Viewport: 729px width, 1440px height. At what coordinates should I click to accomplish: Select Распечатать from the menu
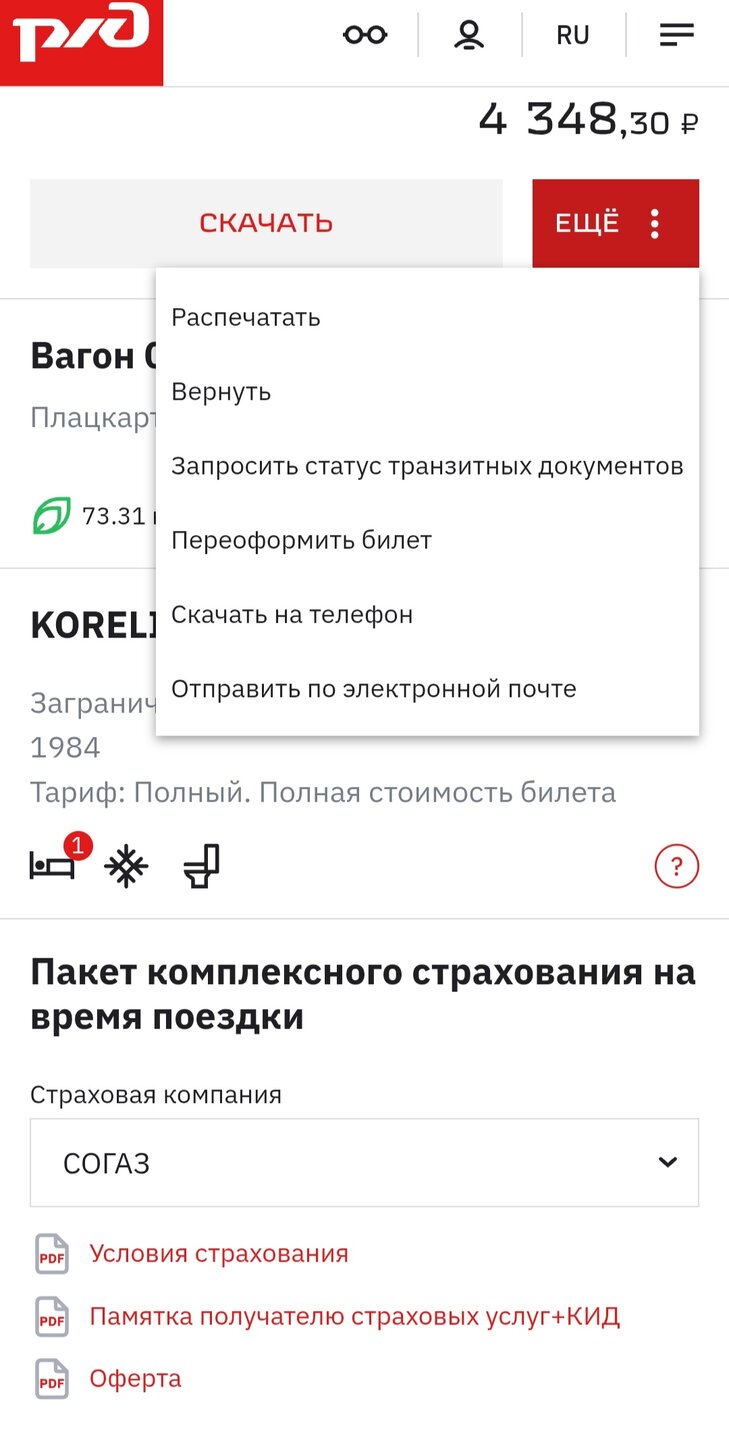pos(246,318)
